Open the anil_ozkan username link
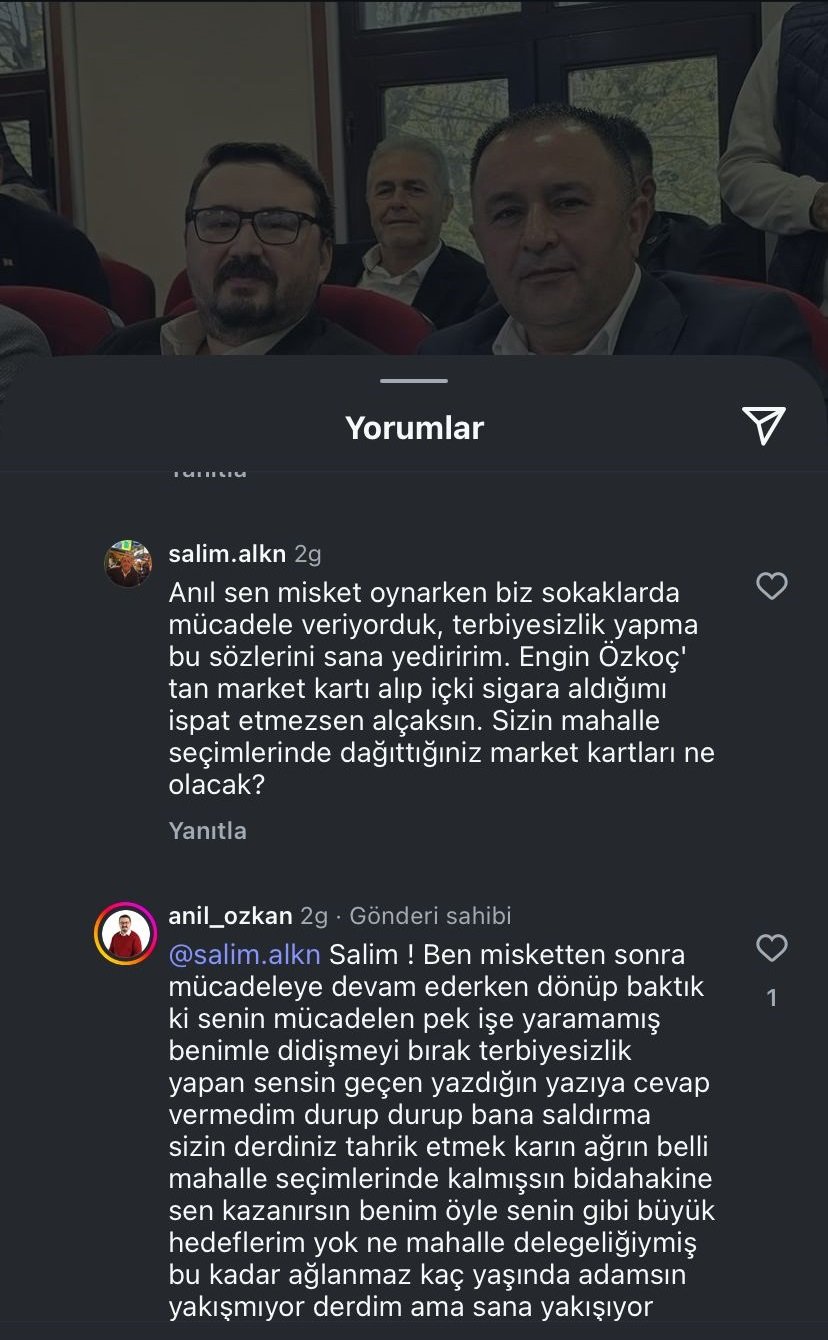The width and height of the screenshot is (828, 1340). click(230, 916)
